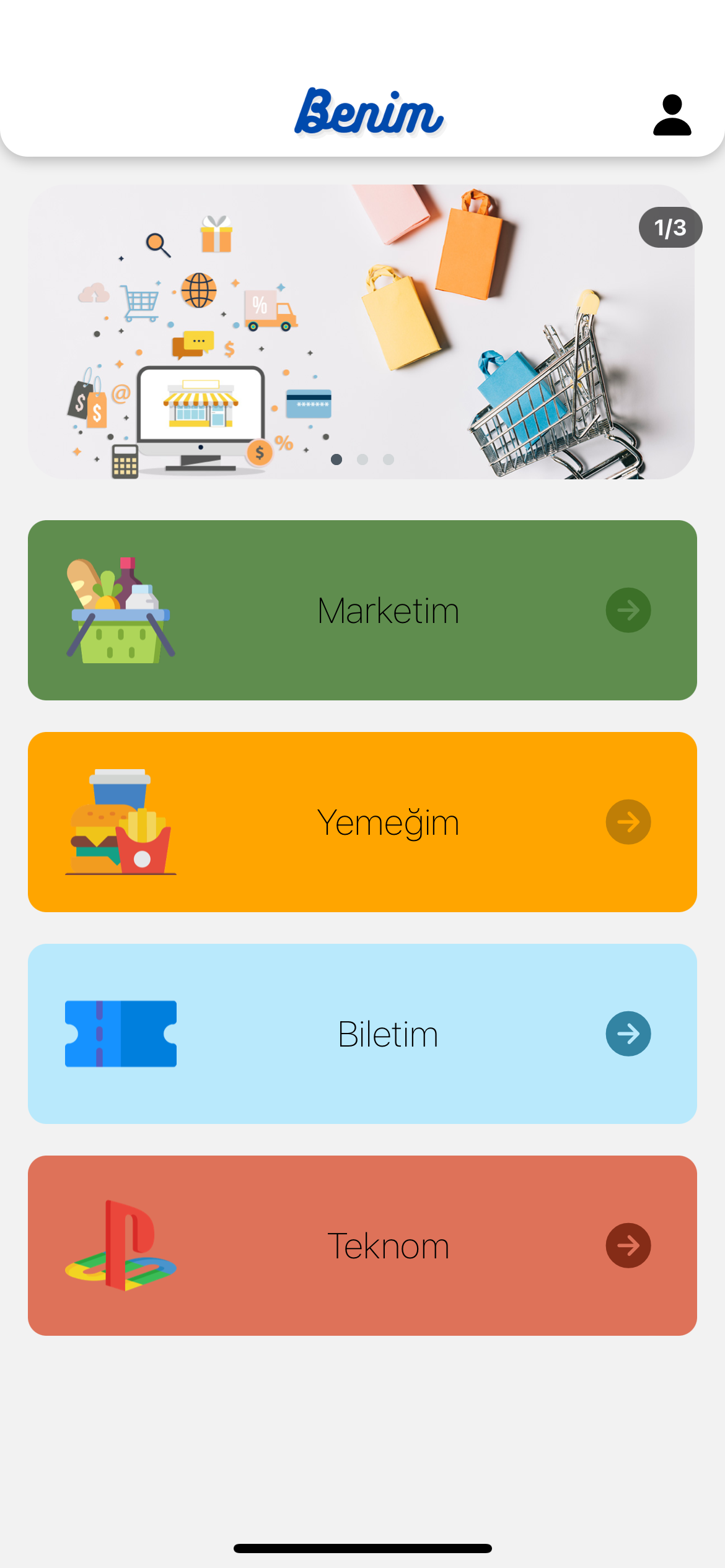Viewport: 725px width, 1568px height.
Task: Select the blue ticket icon on Biletim
Action: pos(120,1033)
